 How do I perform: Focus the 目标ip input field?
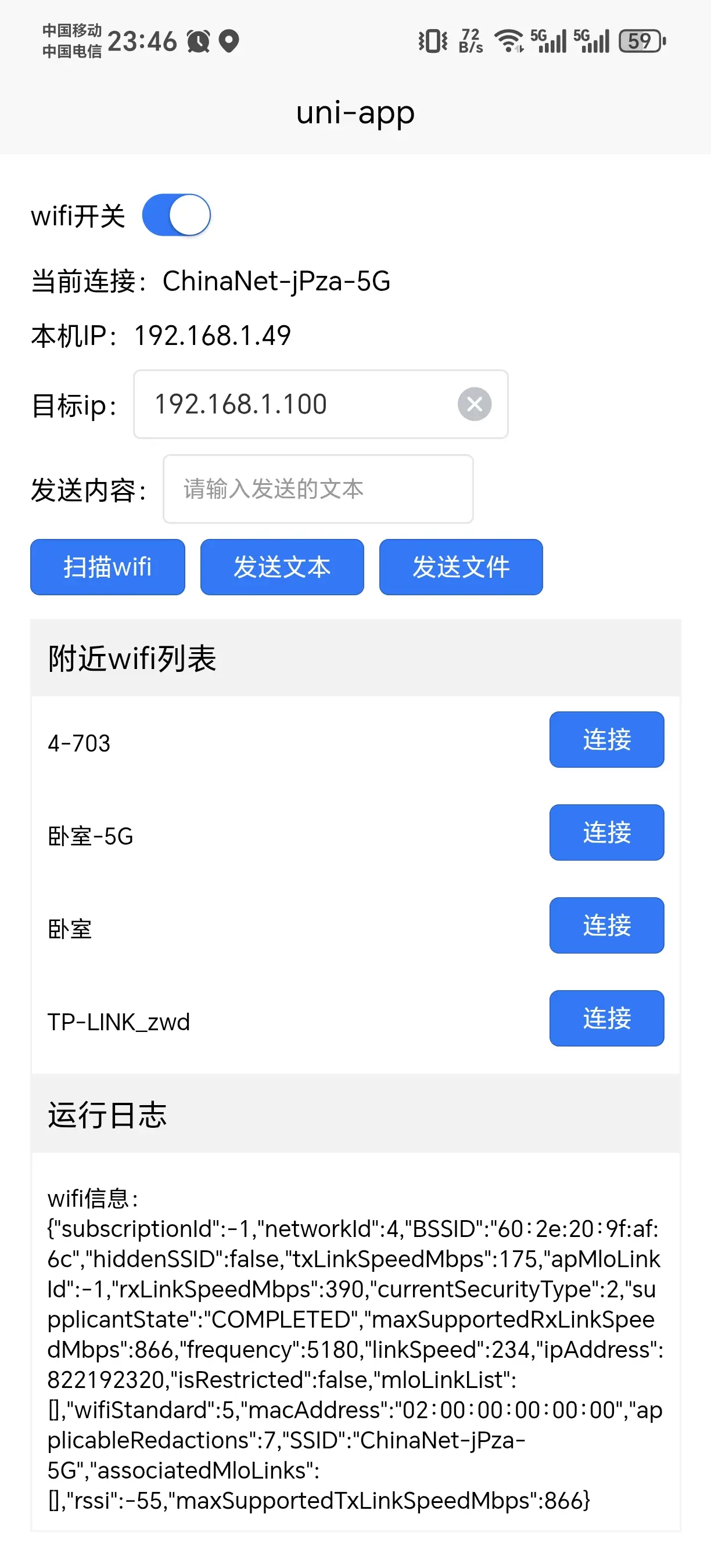point(321,404)
